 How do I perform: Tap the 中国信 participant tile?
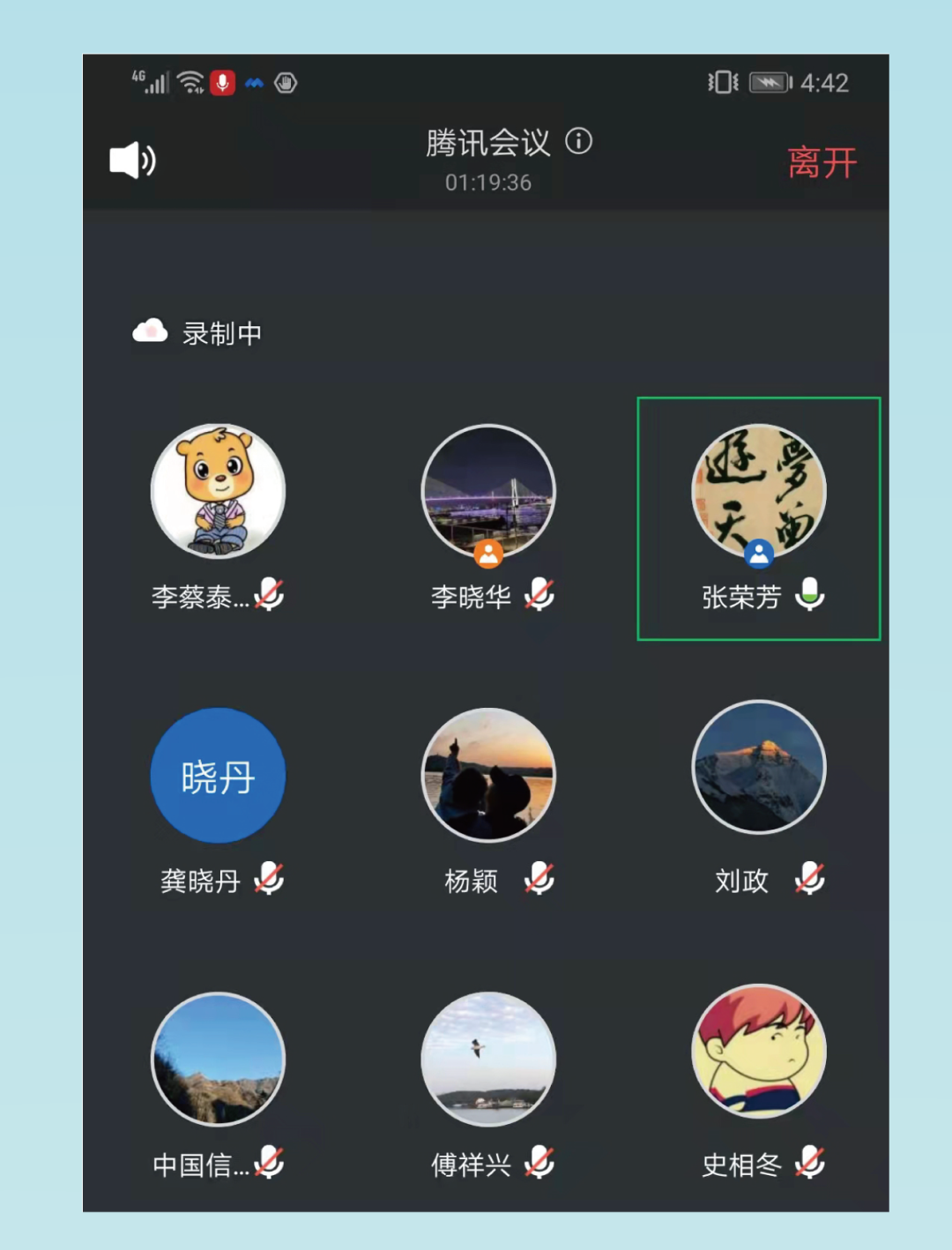click(218, 1060)
